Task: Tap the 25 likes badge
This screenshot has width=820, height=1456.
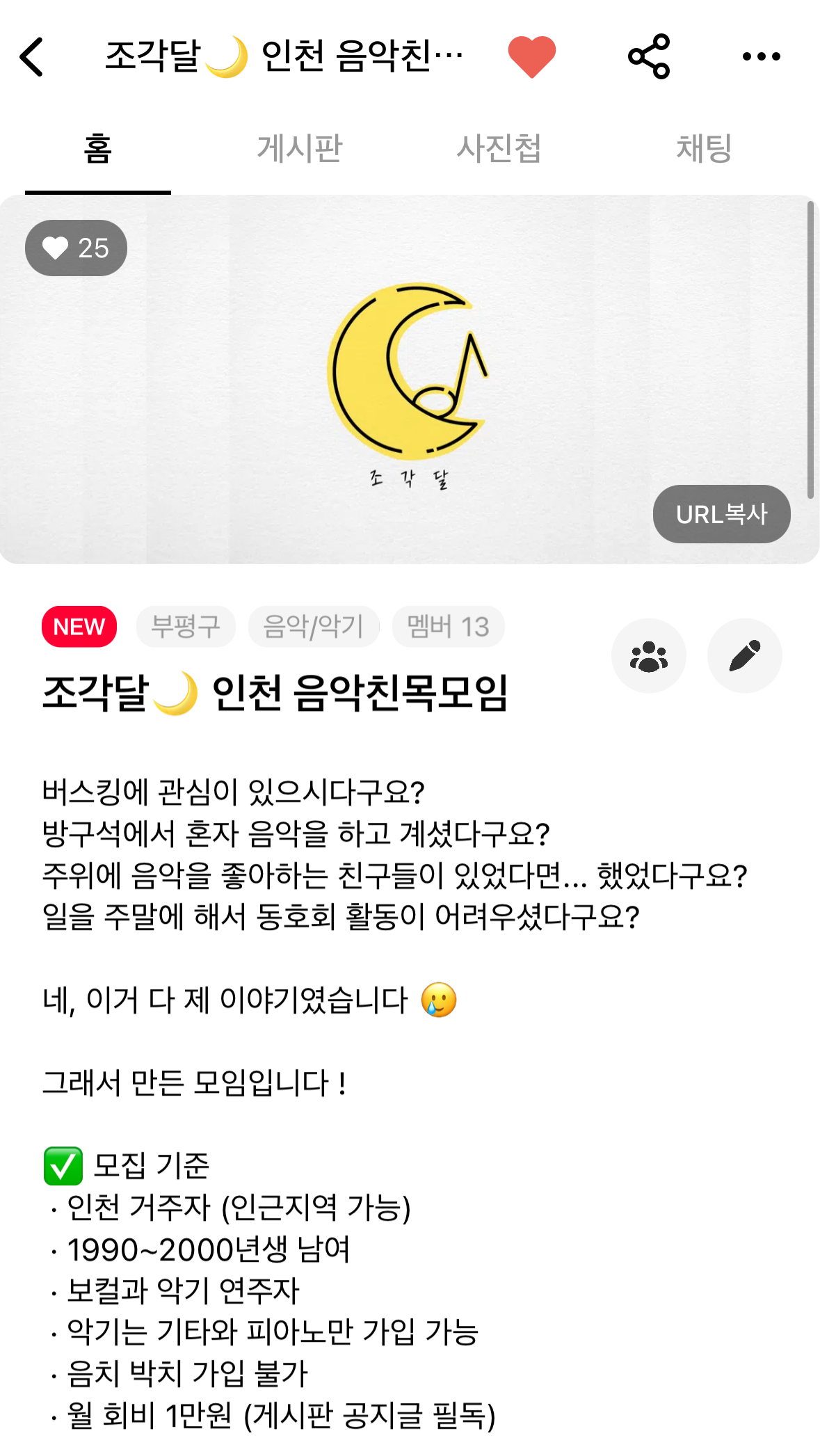Action: coord(76,248)
